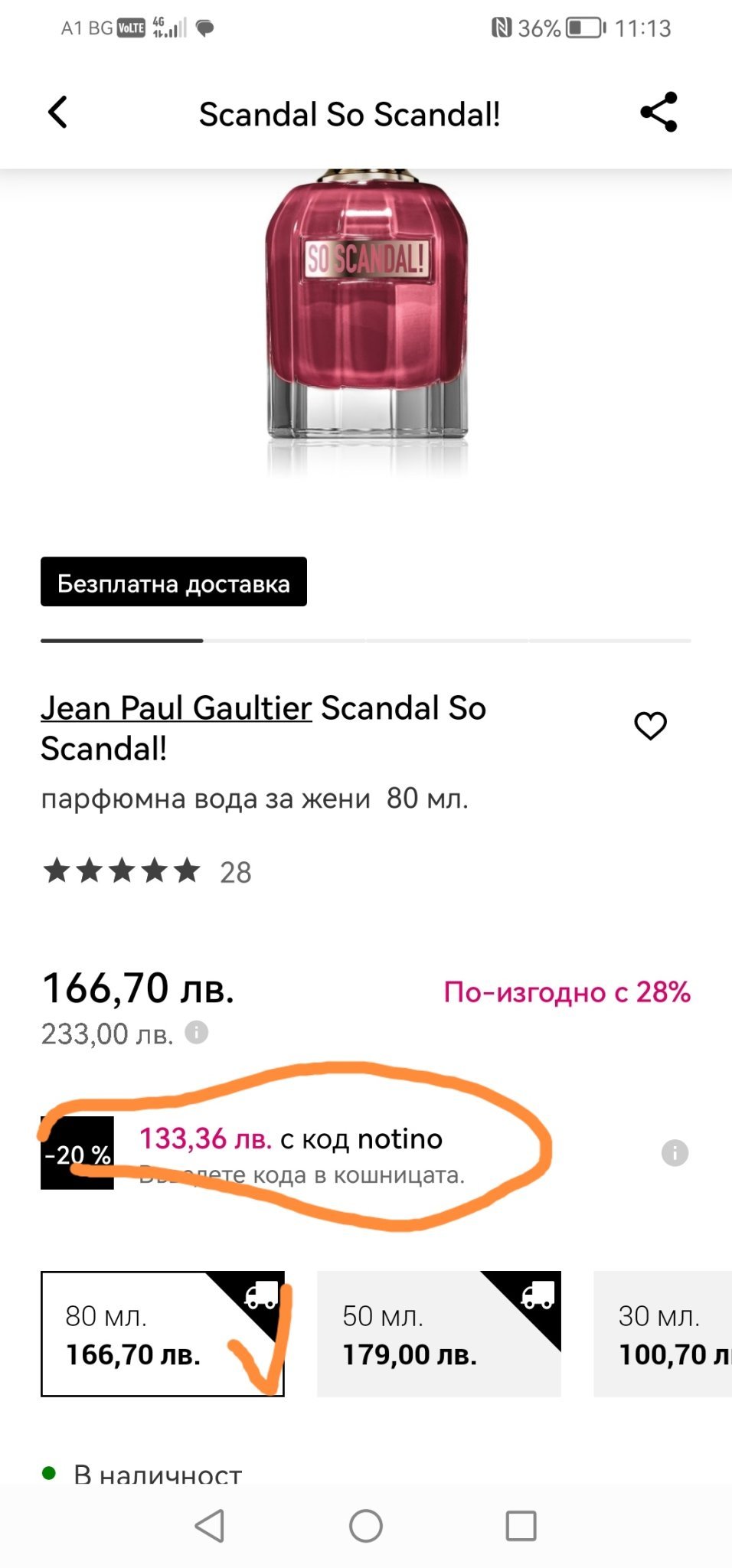Image resolution: width=732 pixels, height=1568 pixels.
Task: Select the 80 мл. size option
Action: 162,1334
